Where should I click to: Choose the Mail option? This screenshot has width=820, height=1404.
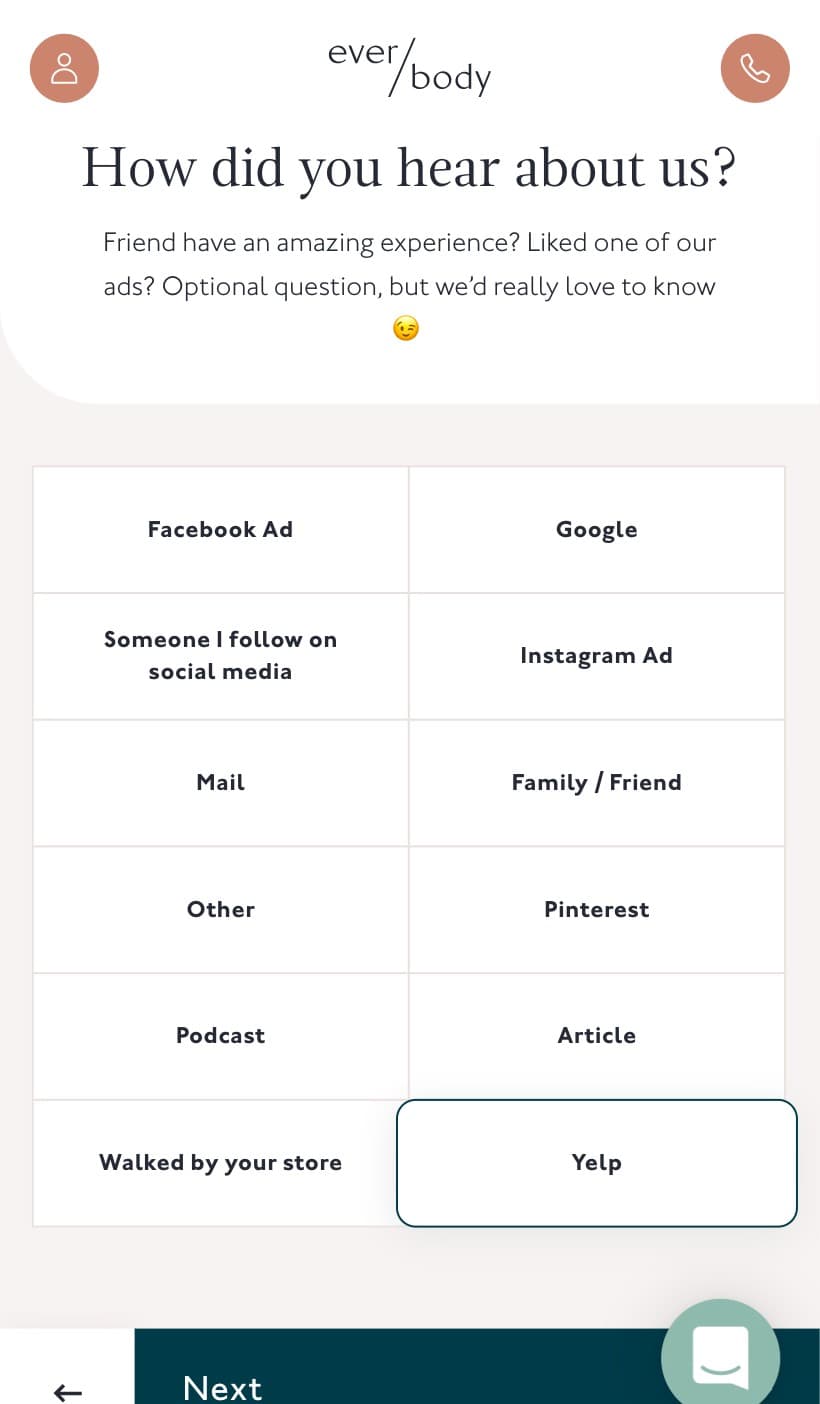point(221,783)
